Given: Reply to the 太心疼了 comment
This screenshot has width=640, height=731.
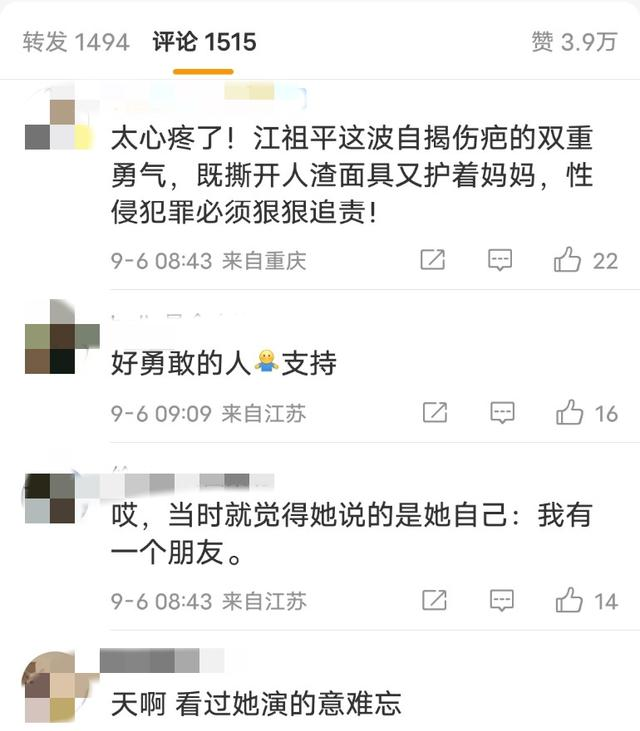Looking at the screenshot, I should point(500,261).
